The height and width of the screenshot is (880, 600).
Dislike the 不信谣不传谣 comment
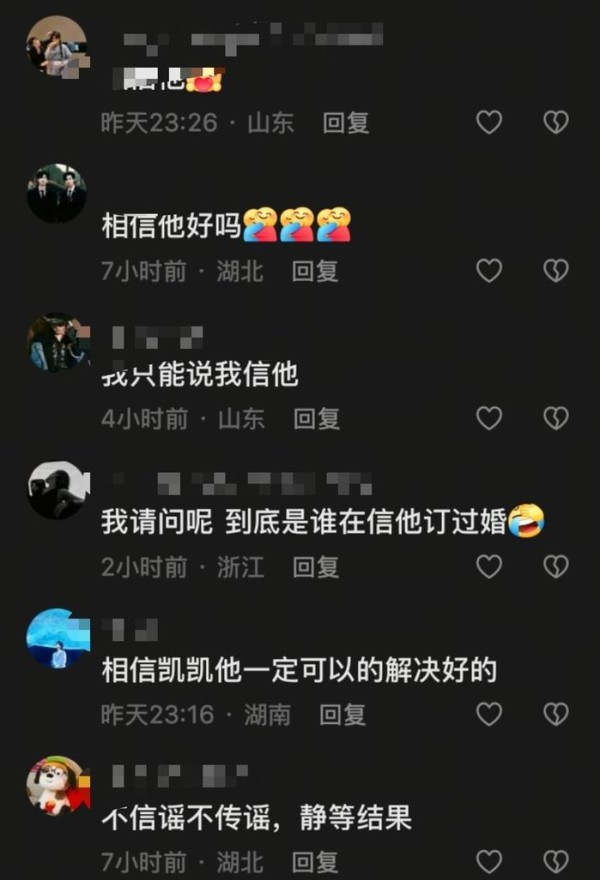(x=555, y=861)
